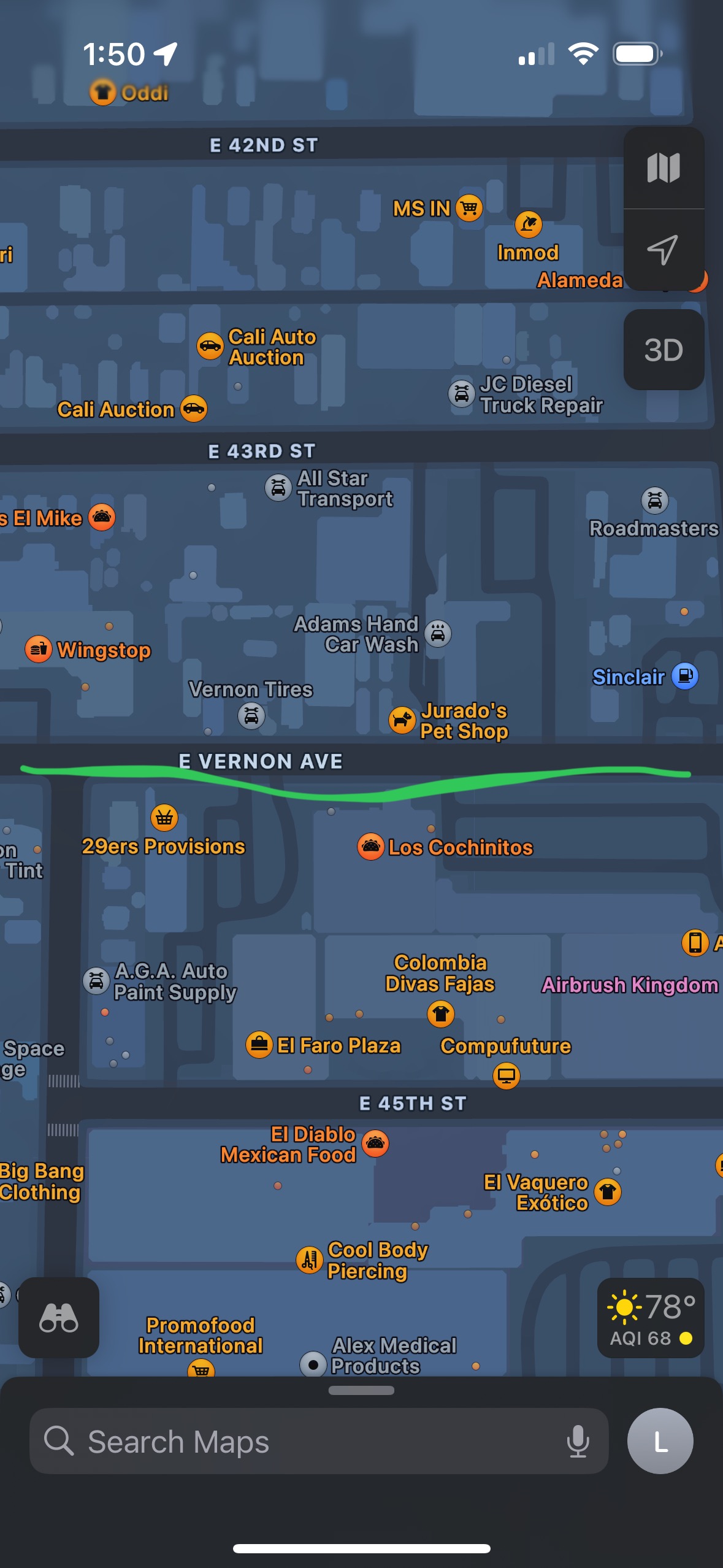Start voice search with the microphone

(578, 1442)
